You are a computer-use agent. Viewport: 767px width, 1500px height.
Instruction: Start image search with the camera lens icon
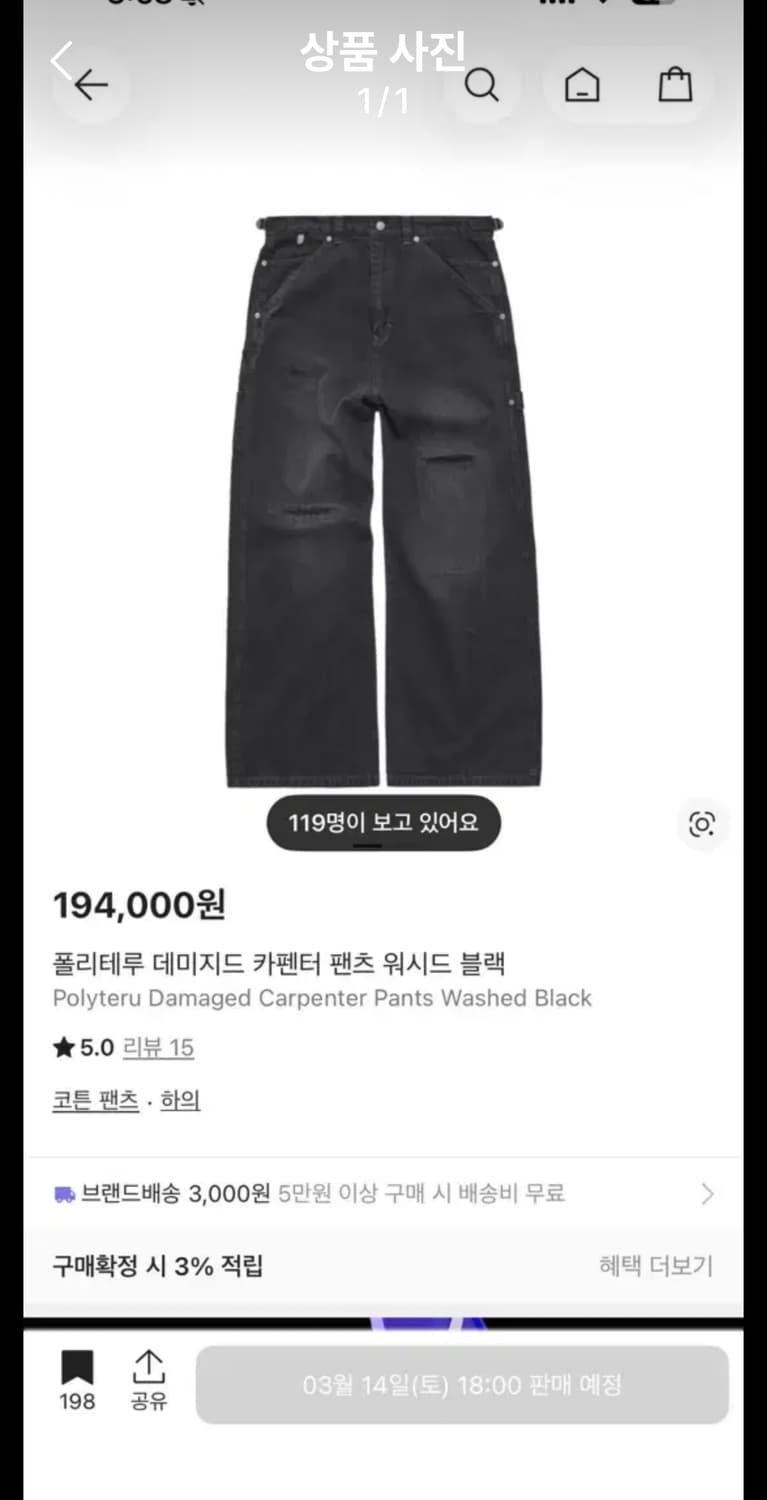(x=702, y=824)
